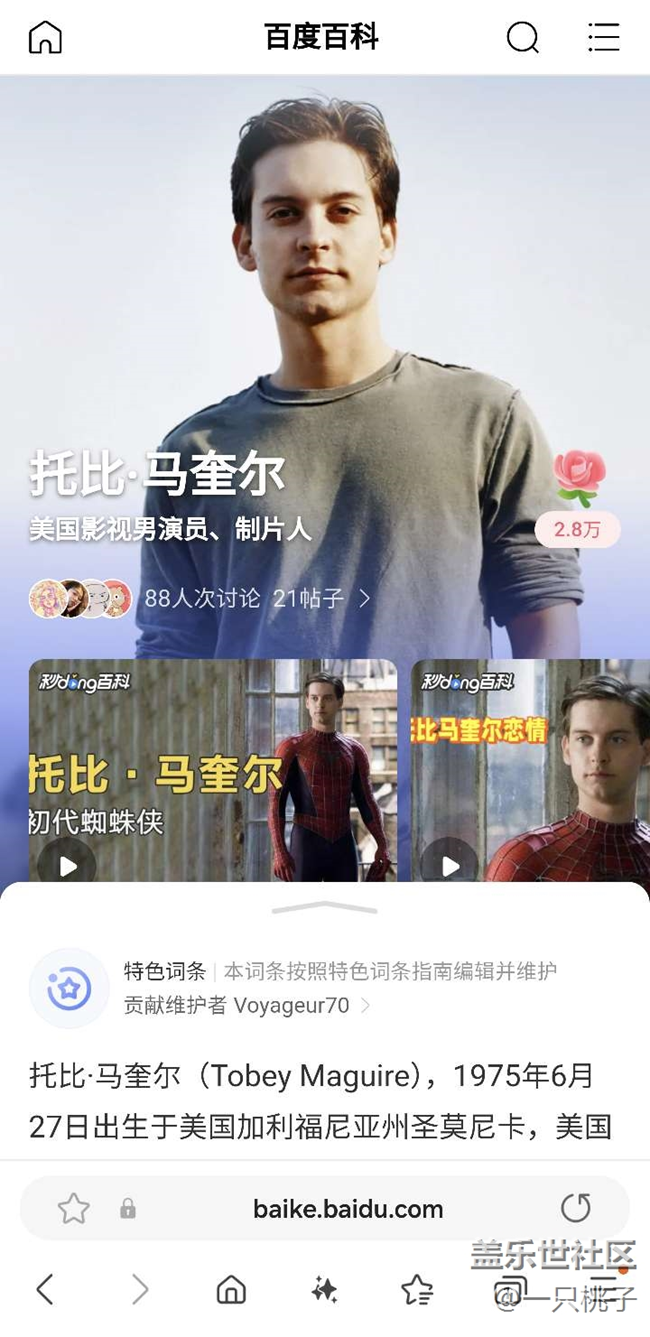Open the Baidu Baike home icon
This screenshot has height=1337, width=650.
tap(45, 38)
